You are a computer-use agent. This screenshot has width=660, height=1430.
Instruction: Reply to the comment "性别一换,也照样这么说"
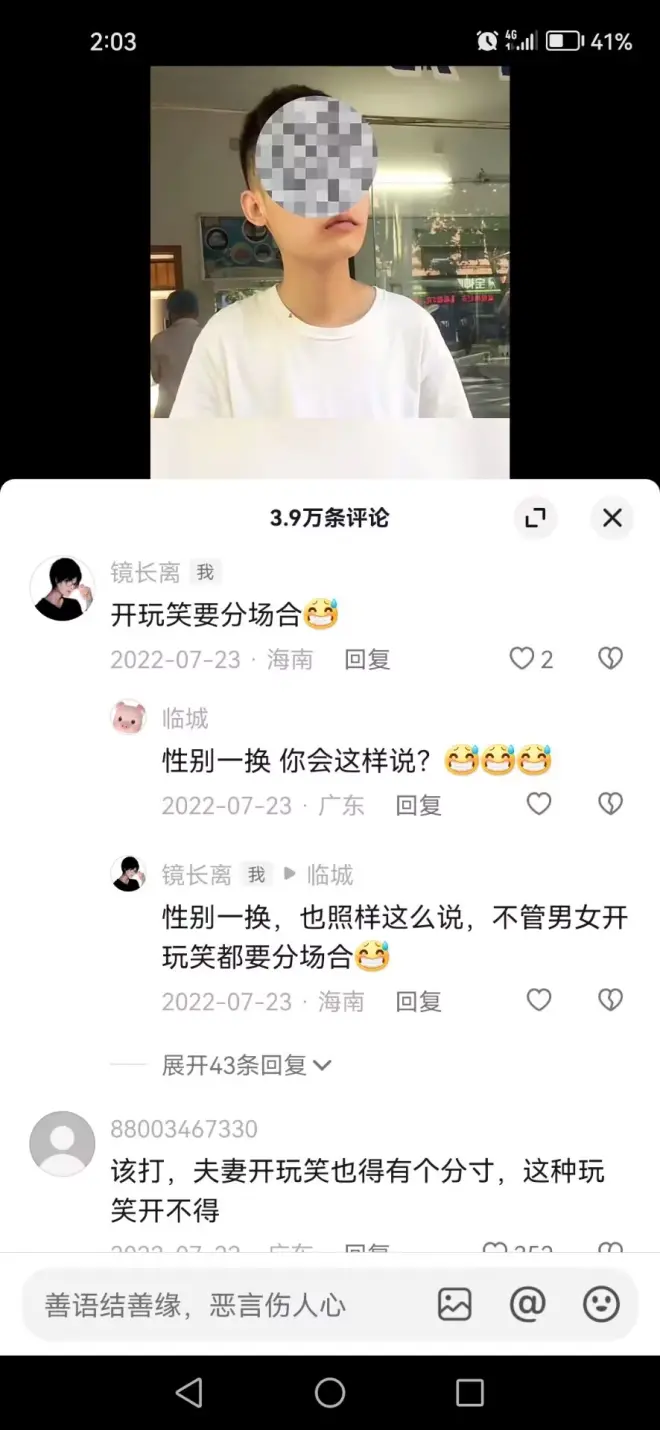(x=418, y=1002)
